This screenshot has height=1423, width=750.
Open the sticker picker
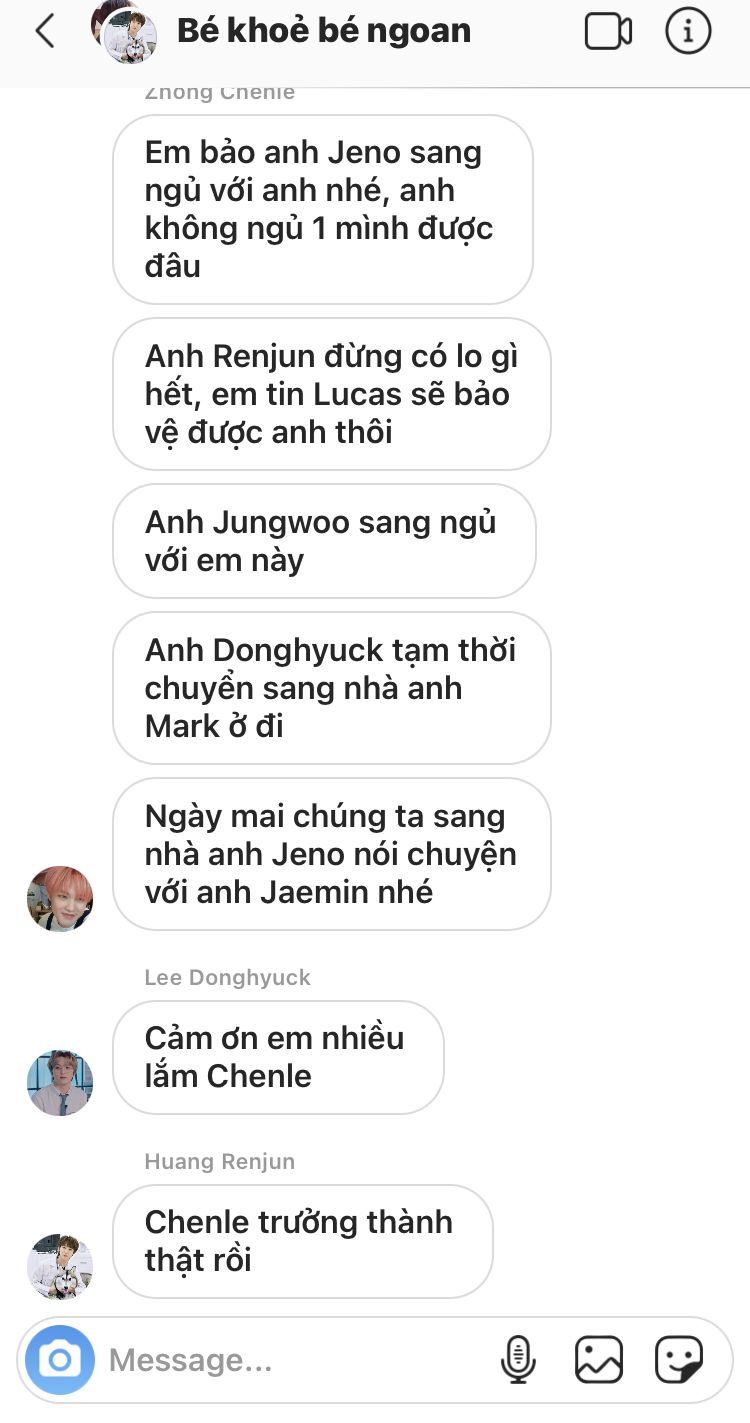pyautogui.click(x=679, y=1360)
